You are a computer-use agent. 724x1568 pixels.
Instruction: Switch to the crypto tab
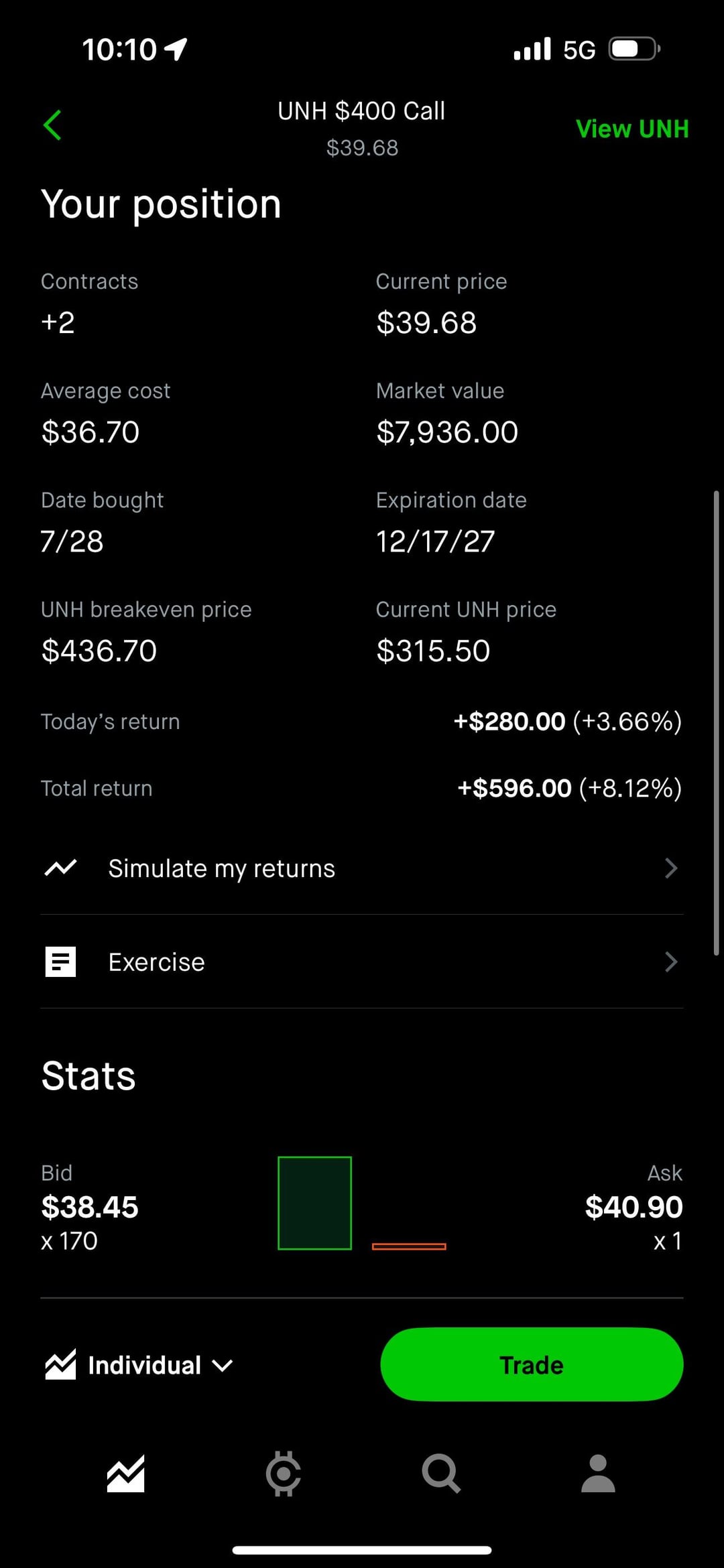pos(284,1474)
